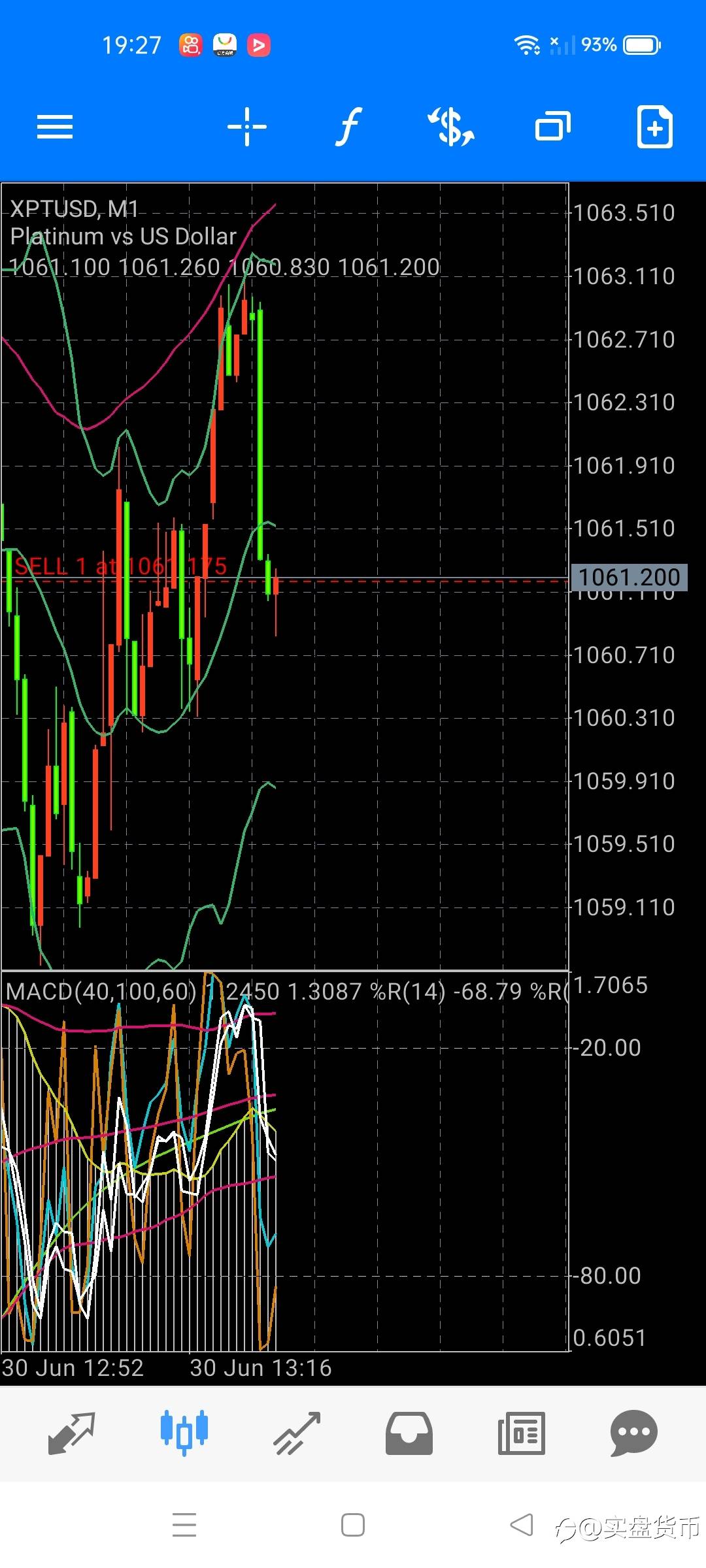Open the symbol switch dollar icon

451,127
